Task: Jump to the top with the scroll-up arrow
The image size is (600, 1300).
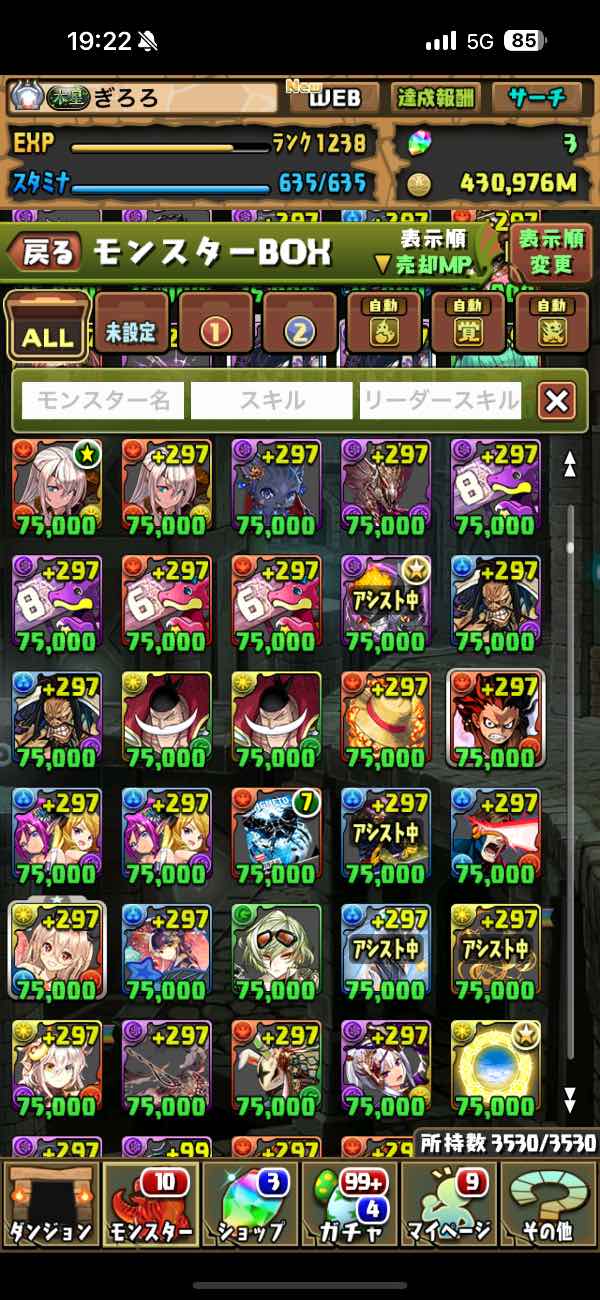Action: click(x=570, y=464)
